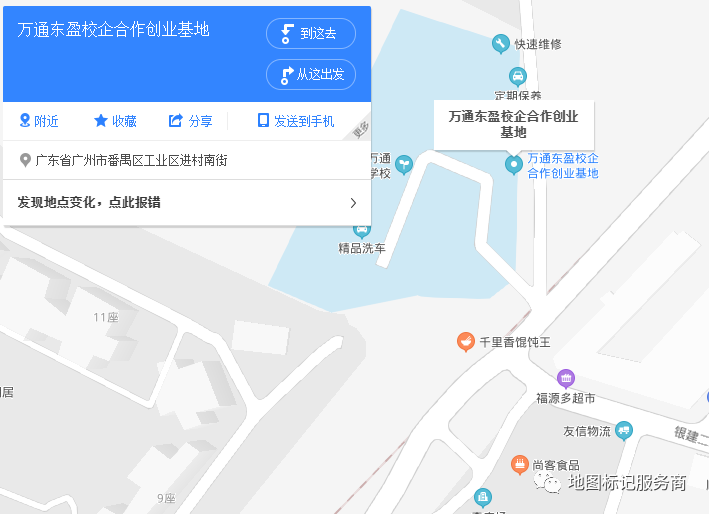Open 附近 nearby search
This screenshot has height=514, width=709.
[39, 121]
